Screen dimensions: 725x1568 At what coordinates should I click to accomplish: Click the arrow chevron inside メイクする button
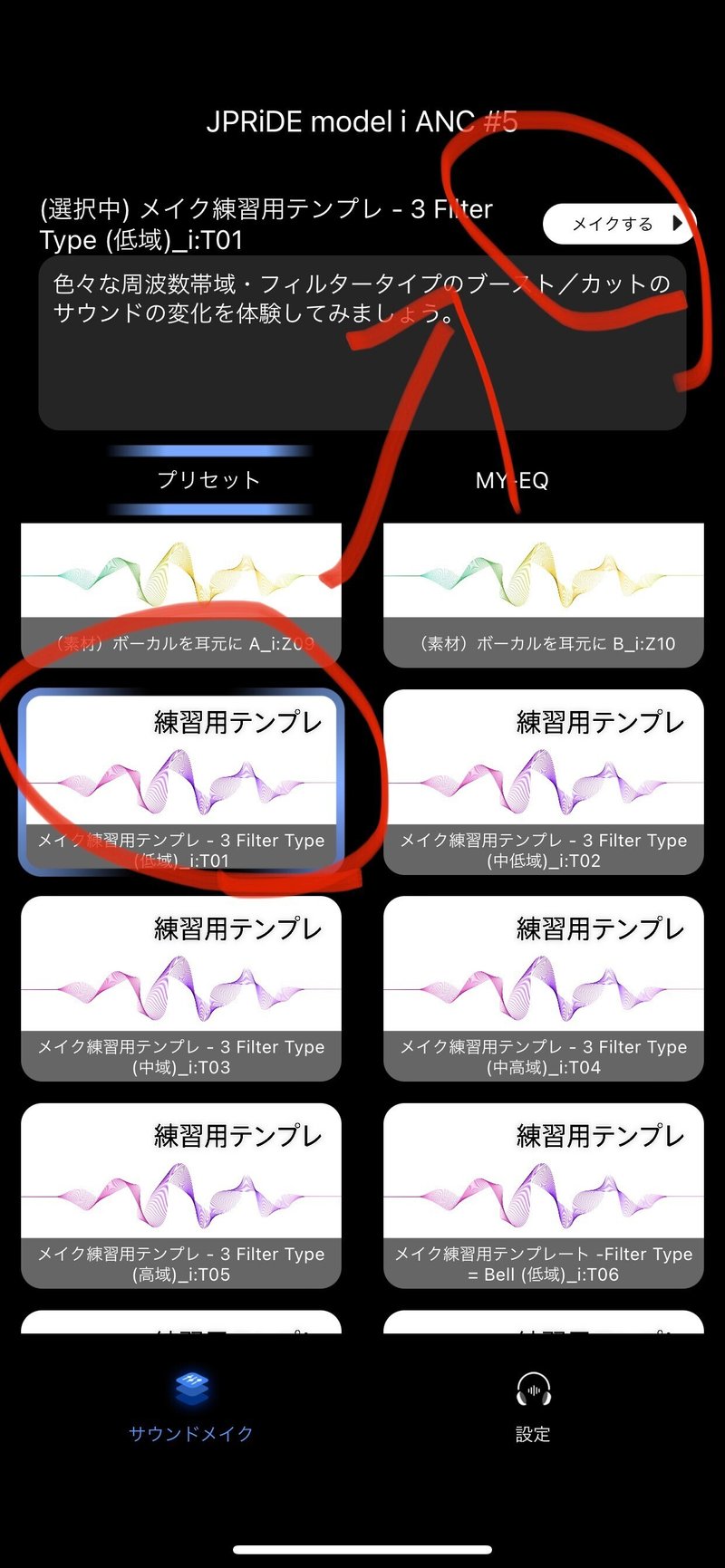click(678, 223)
